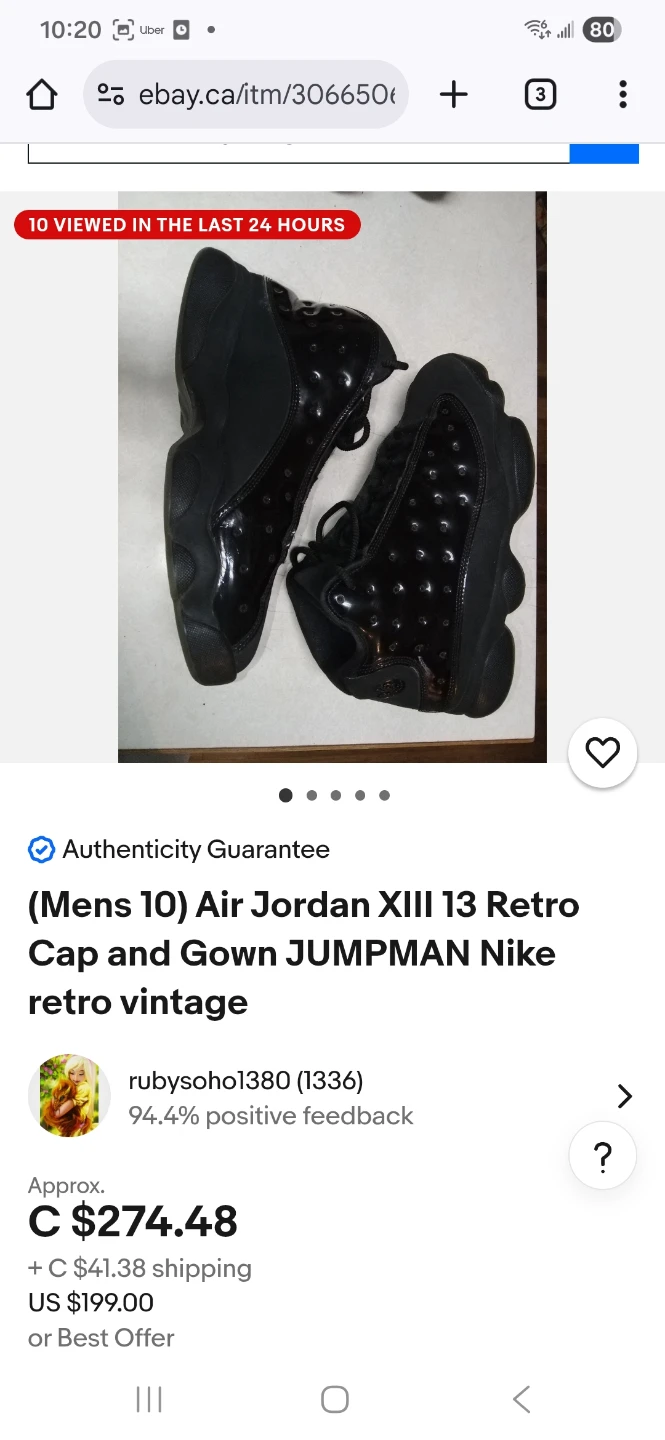This screenshot has height=1440, width=665.
Task: Show recent apps
Action: 148,1399
